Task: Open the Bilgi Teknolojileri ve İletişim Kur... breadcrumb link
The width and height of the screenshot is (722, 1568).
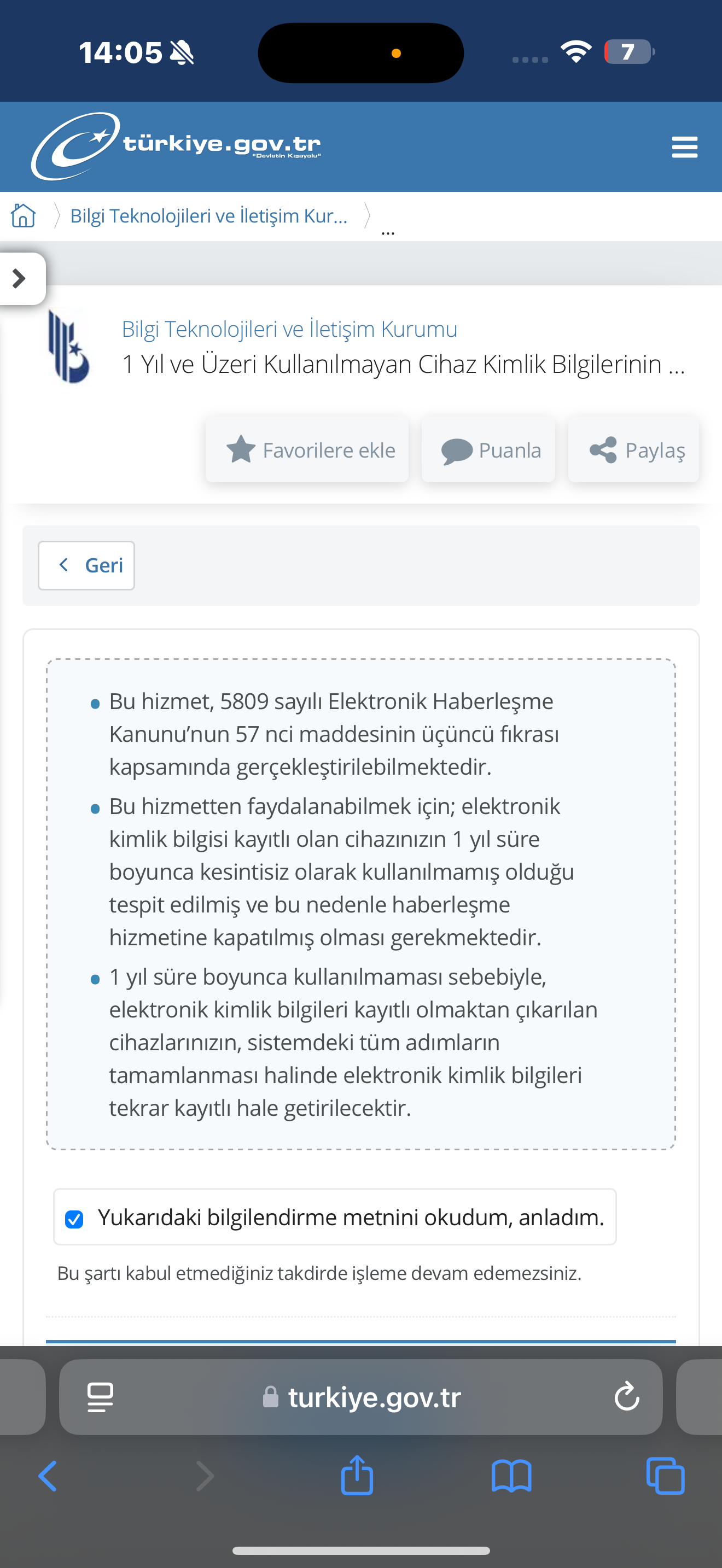Action: tap(209, 215)
